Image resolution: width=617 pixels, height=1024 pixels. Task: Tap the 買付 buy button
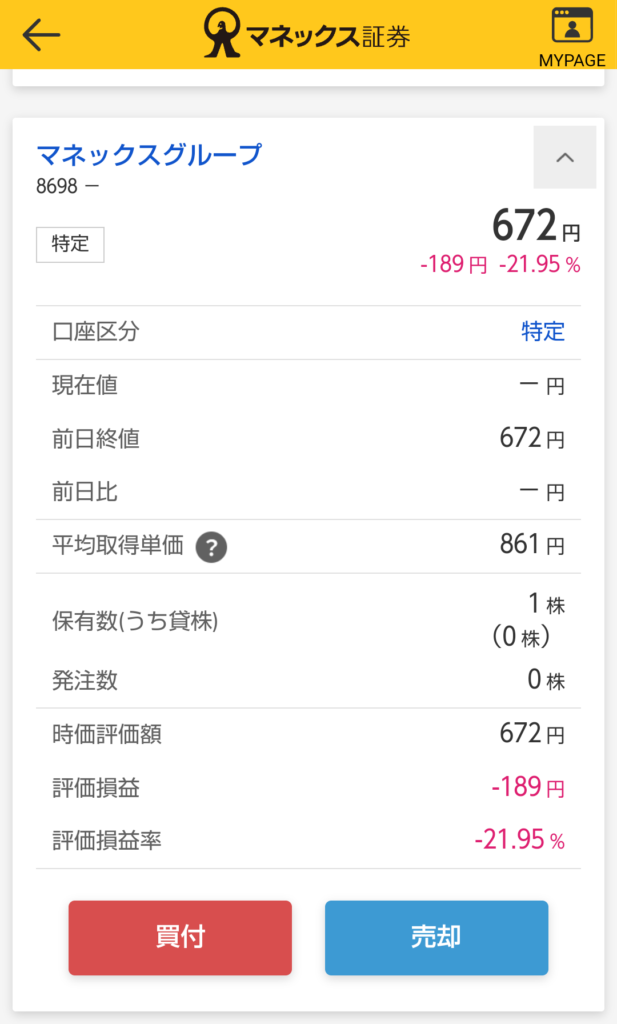pos(180,937)
